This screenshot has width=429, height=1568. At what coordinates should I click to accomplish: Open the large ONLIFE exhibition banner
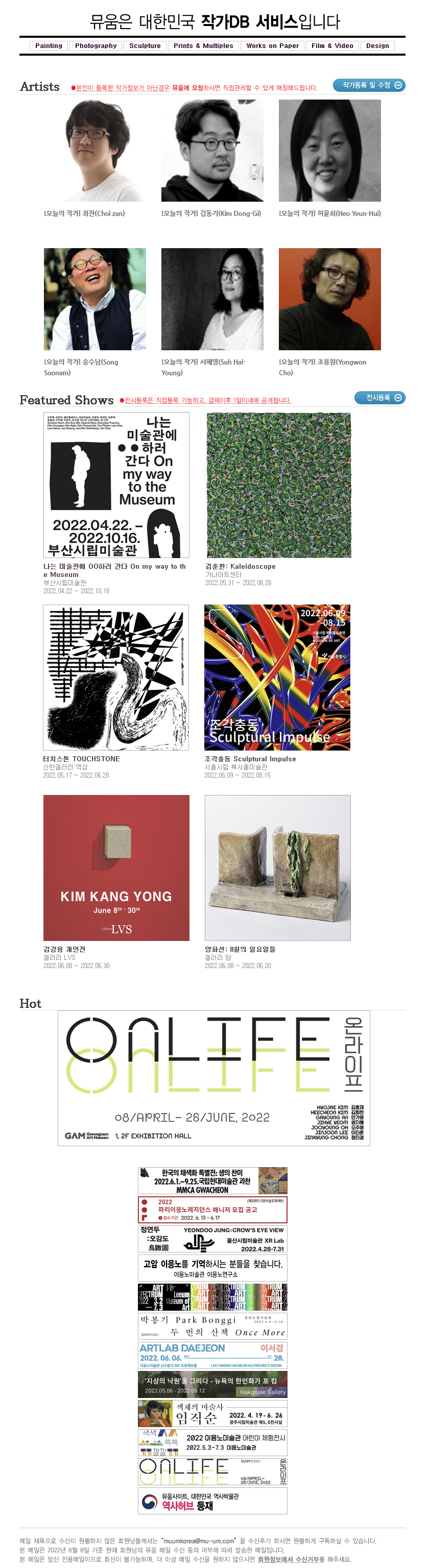[x=214, y=1078]
